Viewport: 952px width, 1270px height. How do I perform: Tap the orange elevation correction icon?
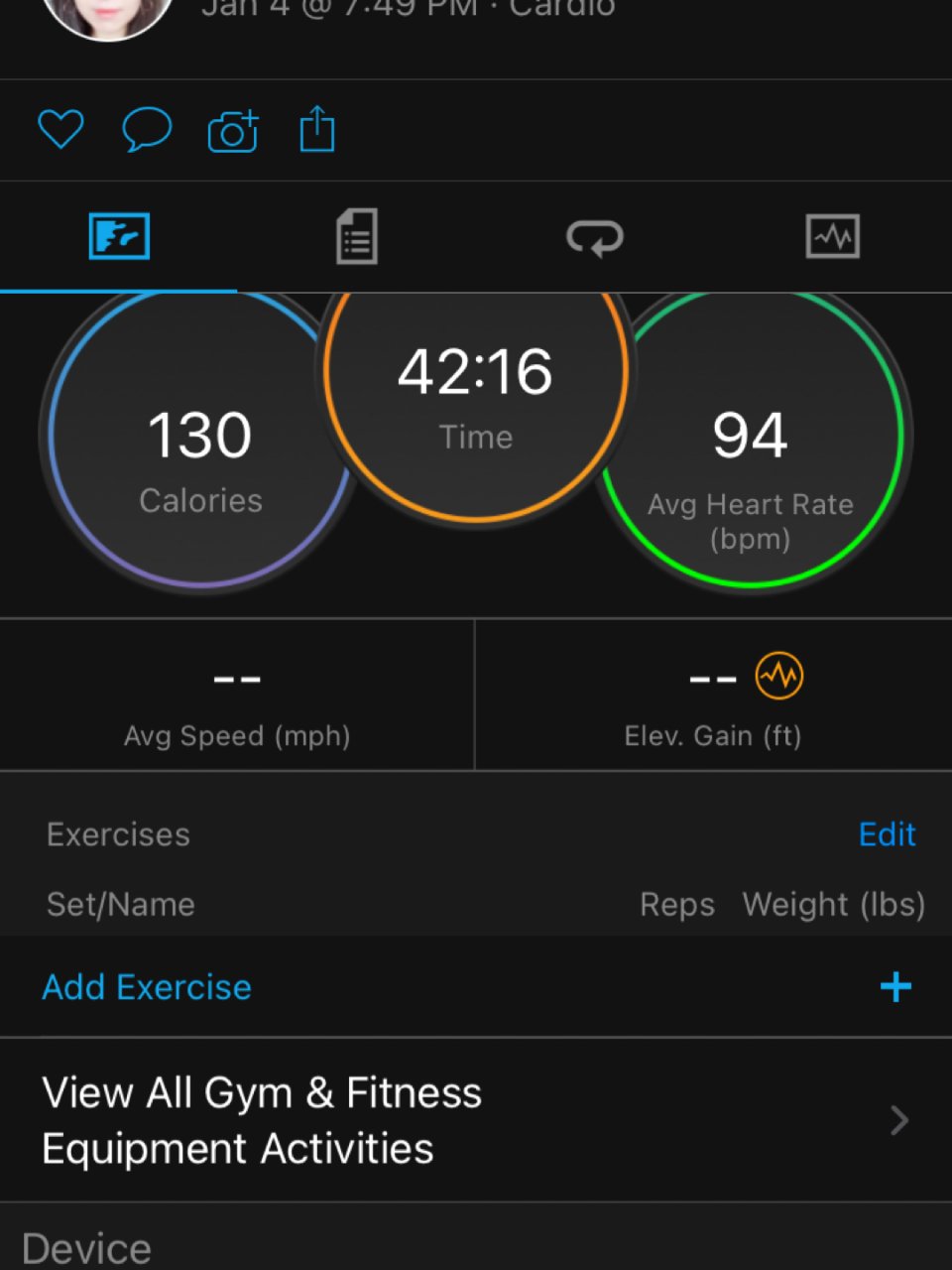pos(779,677)
